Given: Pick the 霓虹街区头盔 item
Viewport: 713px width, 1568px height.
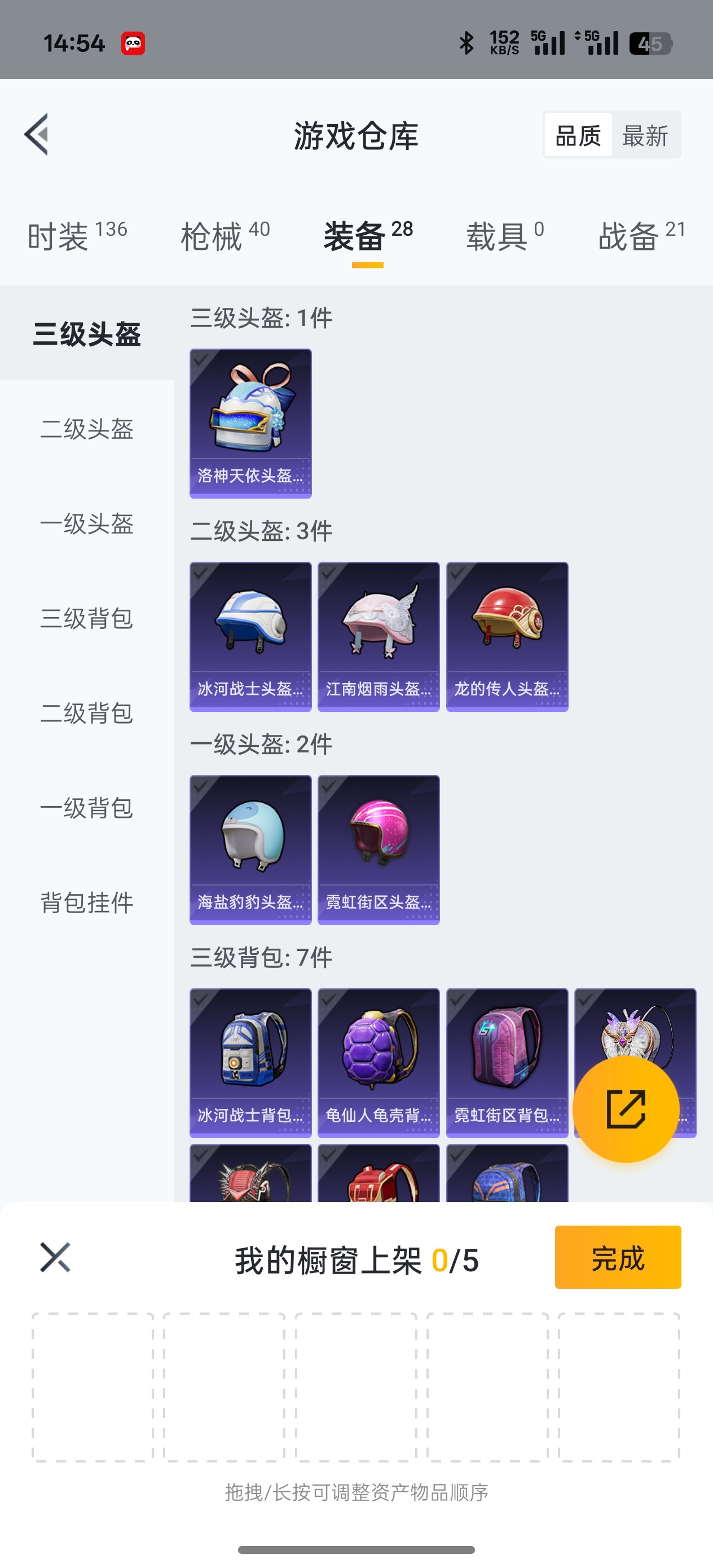Looking at the screenshot, I should pyautogui.click(x=378, y=849).
